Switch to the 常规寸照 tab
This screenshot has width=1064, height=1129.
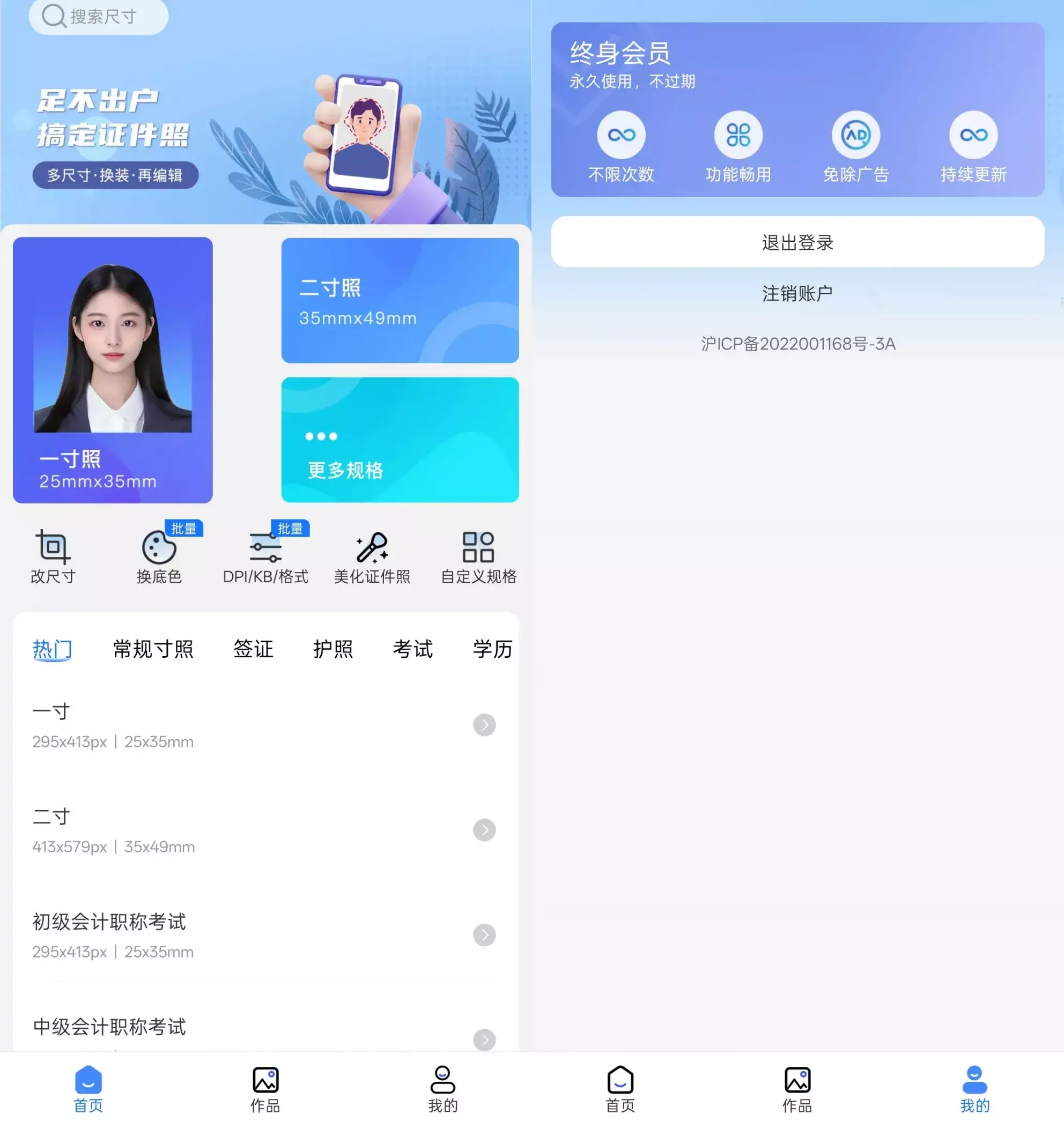[153, 649]
